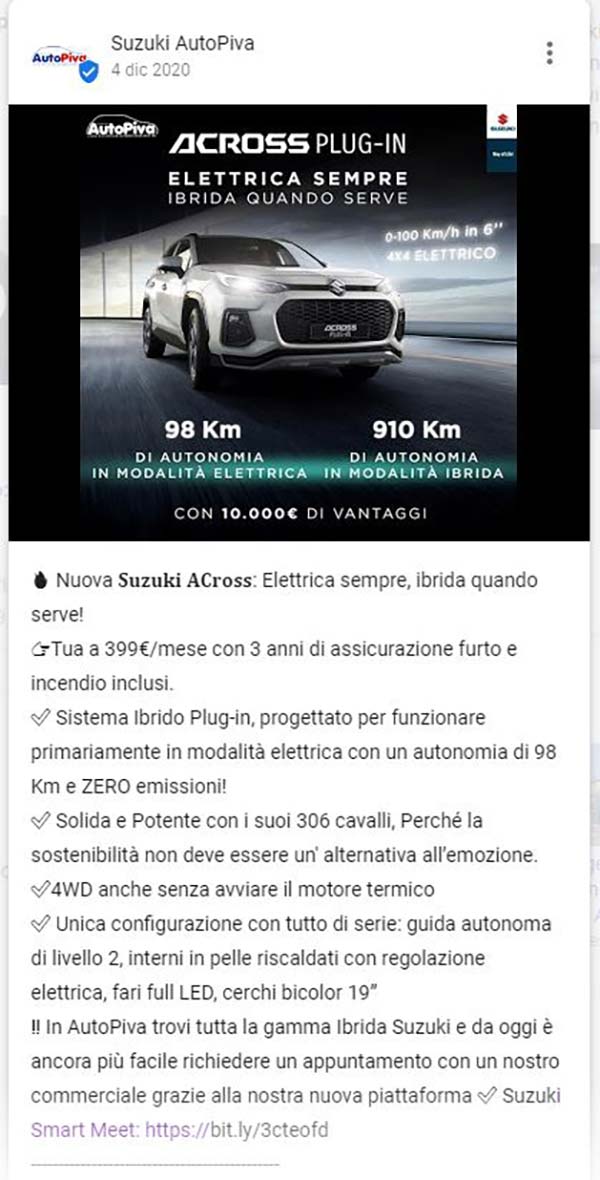Tap the Suzuki AutoPiva business name
Image resolution: width=600 pixels, height=1180 pixels.
click(x=183, y=43)
